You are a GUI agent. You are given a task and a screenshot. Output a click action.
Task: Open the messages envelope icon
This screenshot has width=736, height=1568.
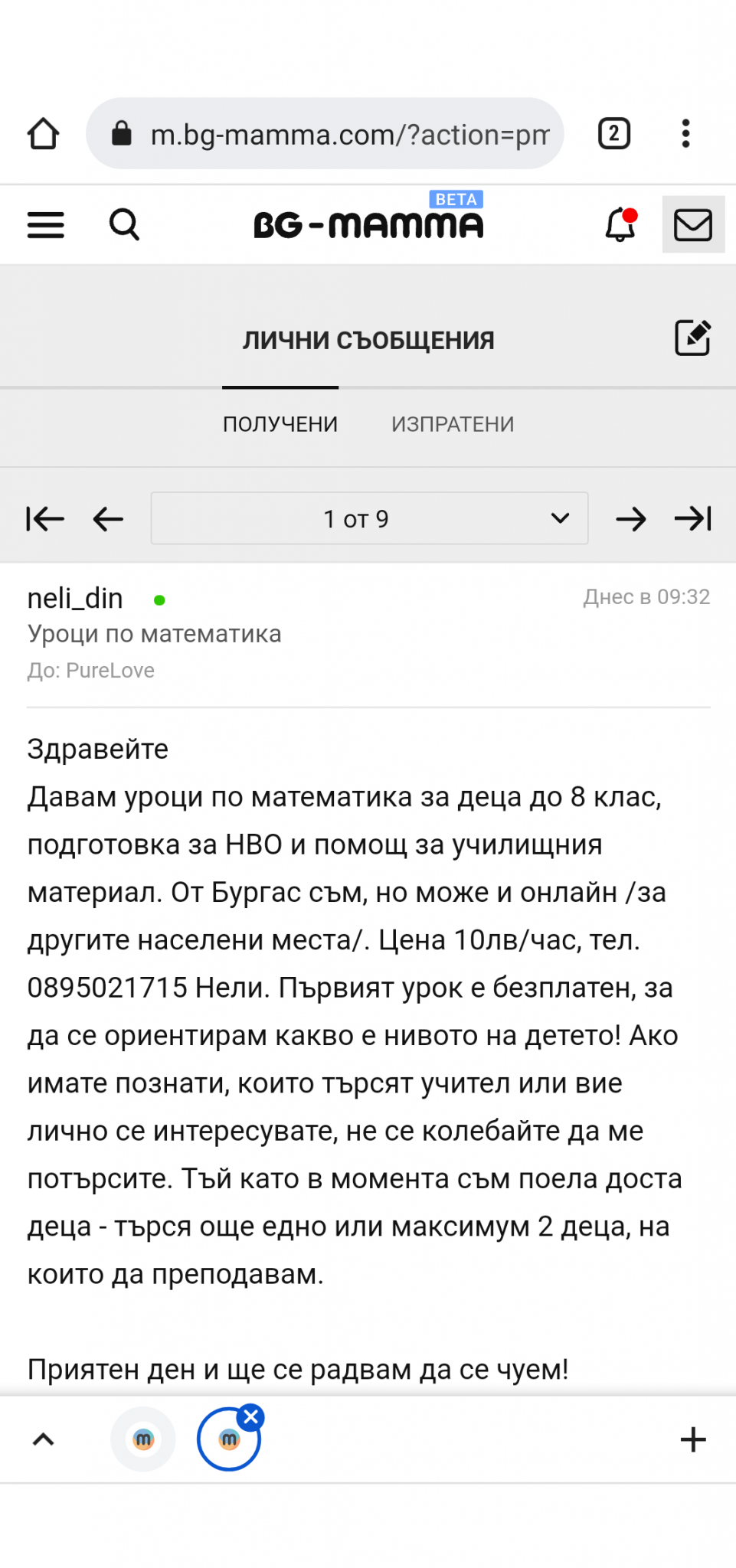click(693, 225)
